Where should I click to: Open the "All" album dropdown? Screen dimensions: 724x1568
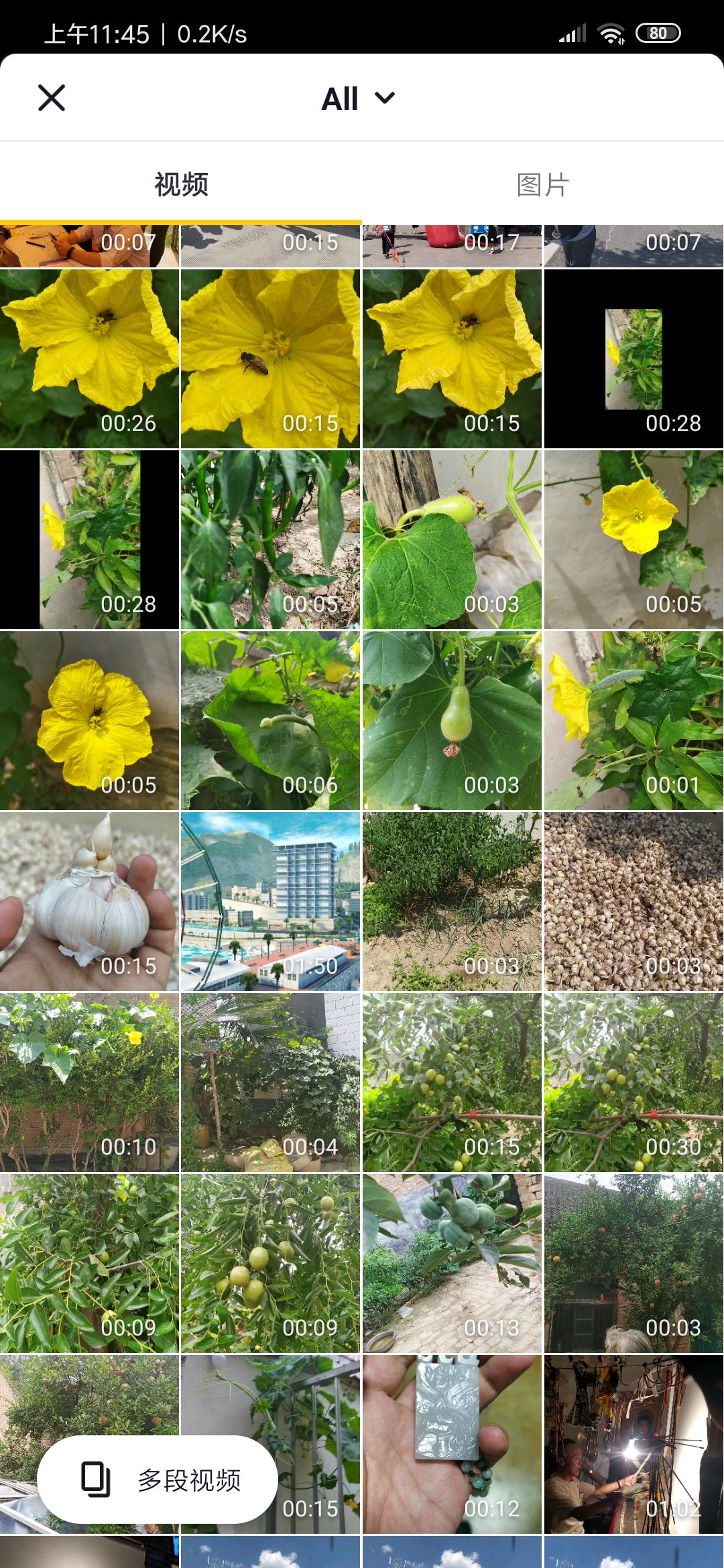(x=341, y=98)
